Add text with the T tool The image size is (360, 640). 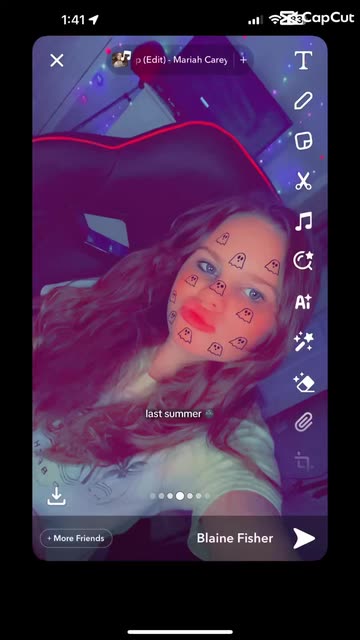click(304, 60)
